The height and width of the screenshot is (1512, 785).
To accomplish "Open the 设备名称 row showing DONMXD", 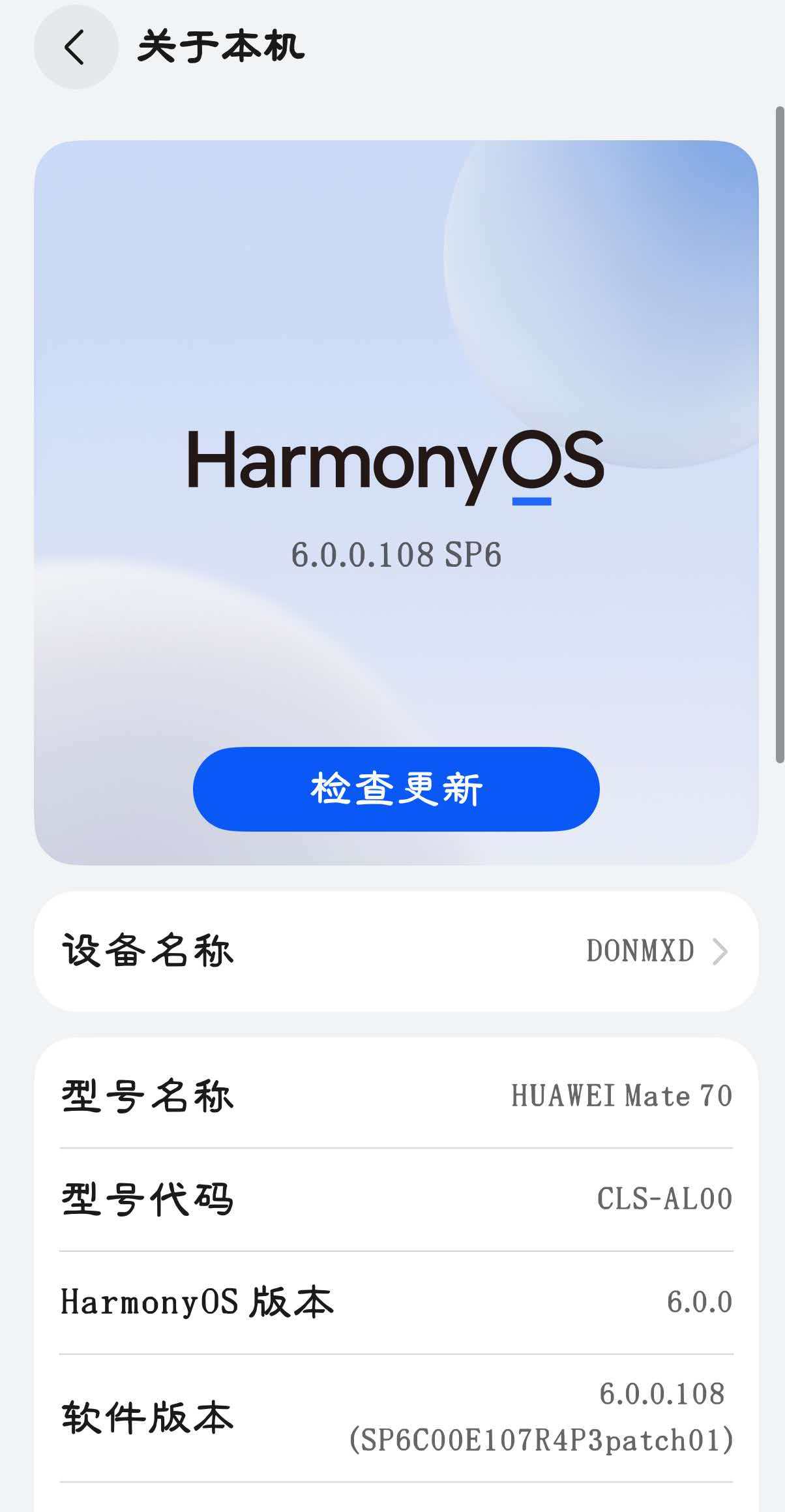I will click(396, 951).
